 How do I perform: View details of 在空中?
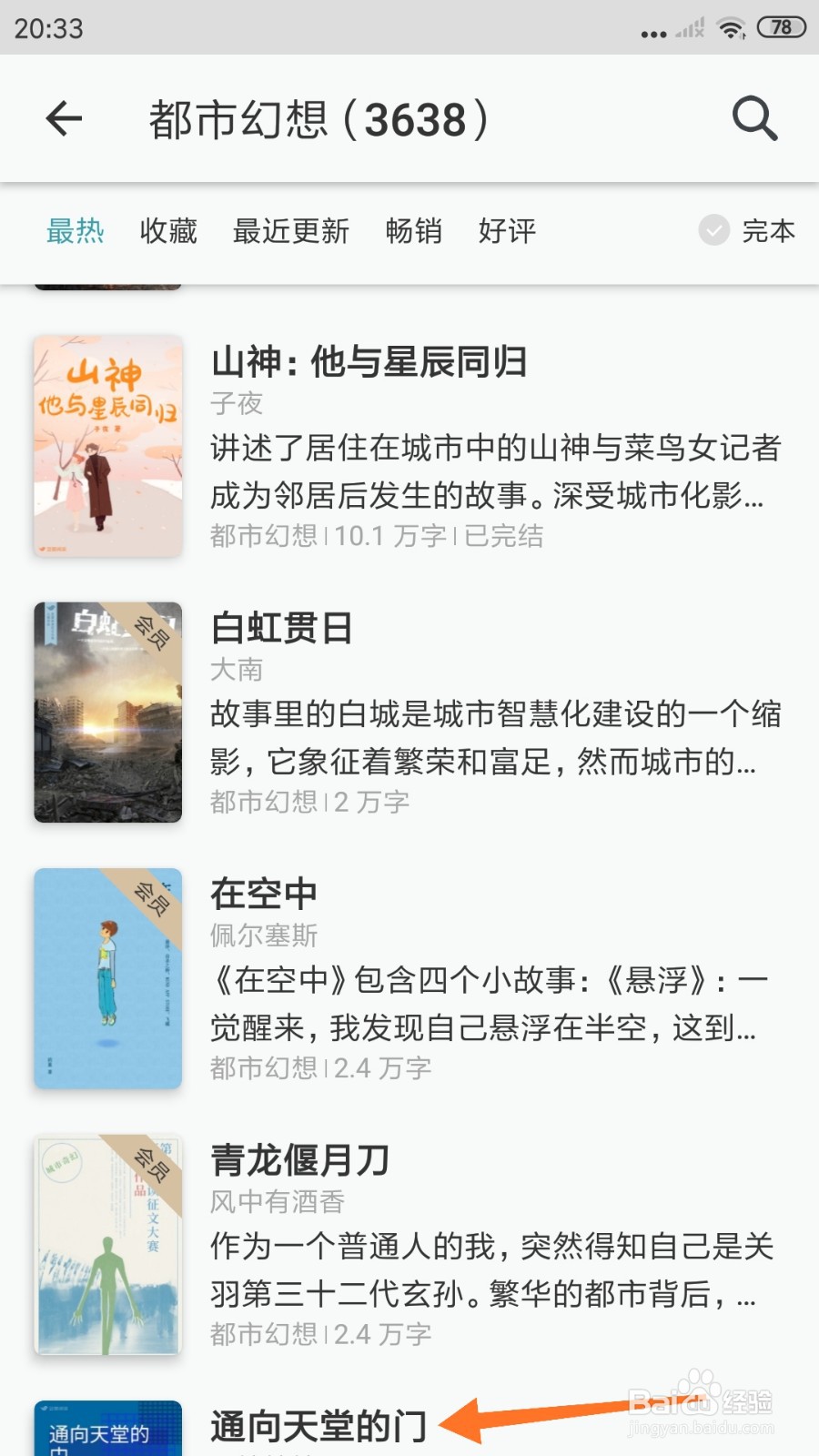[264, 894]
